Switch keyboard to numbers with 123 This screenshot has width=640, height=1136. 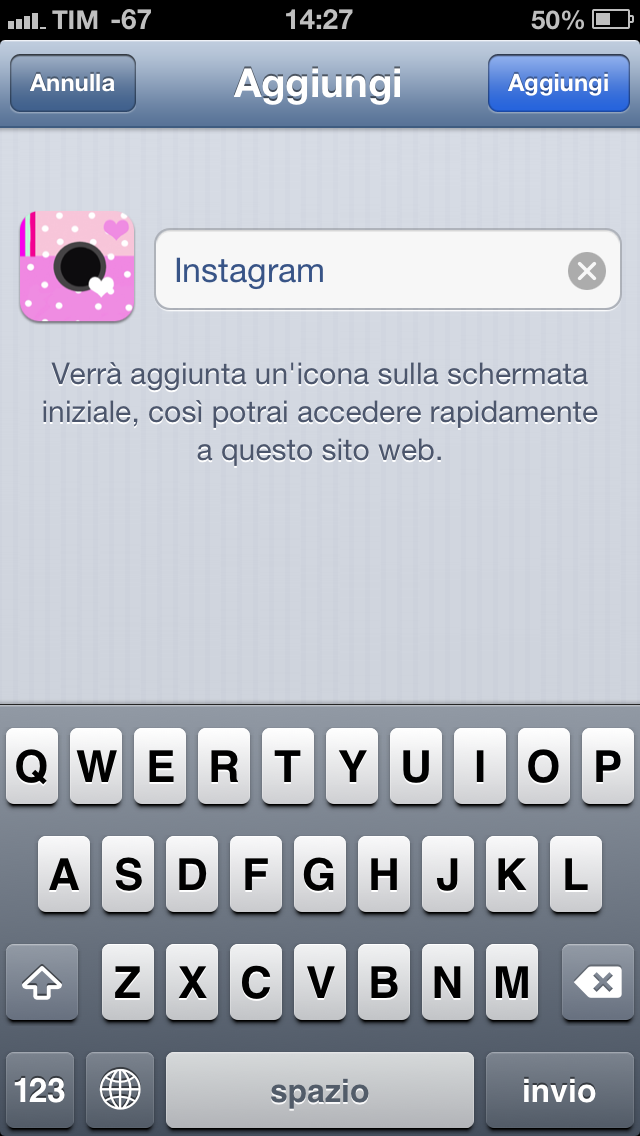click(40, 1090)
